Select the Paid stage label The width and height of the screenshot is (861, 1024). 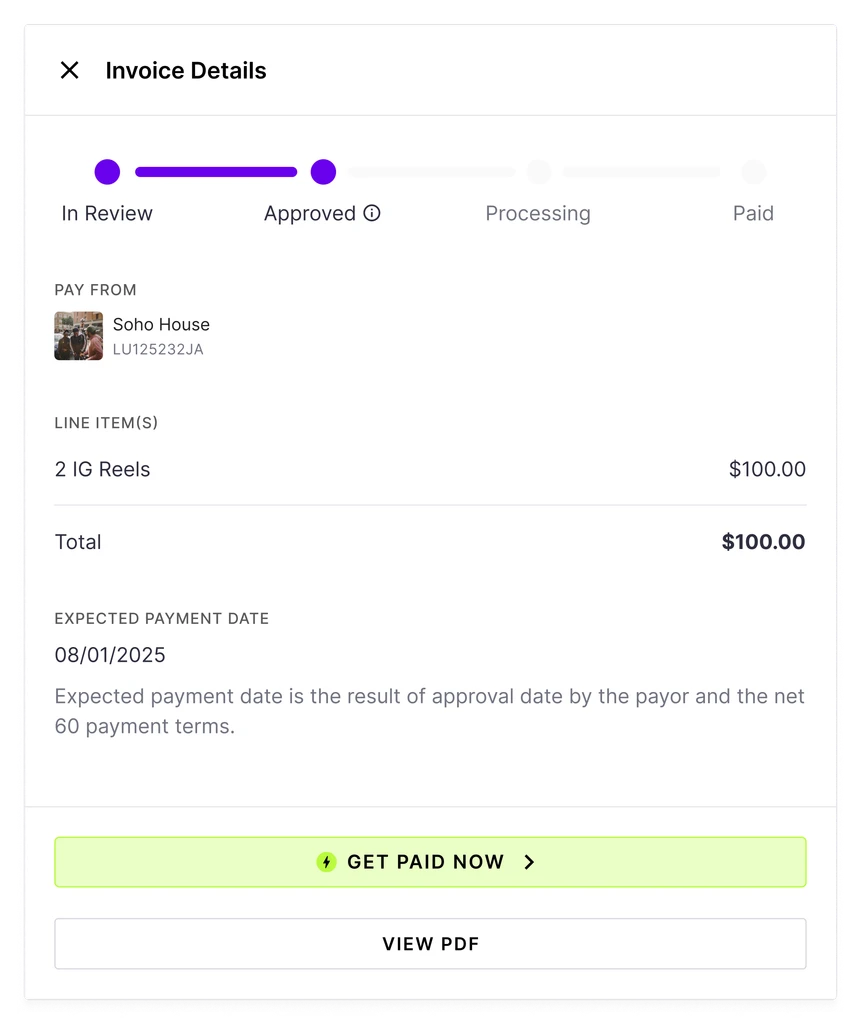tap(753, 213)
